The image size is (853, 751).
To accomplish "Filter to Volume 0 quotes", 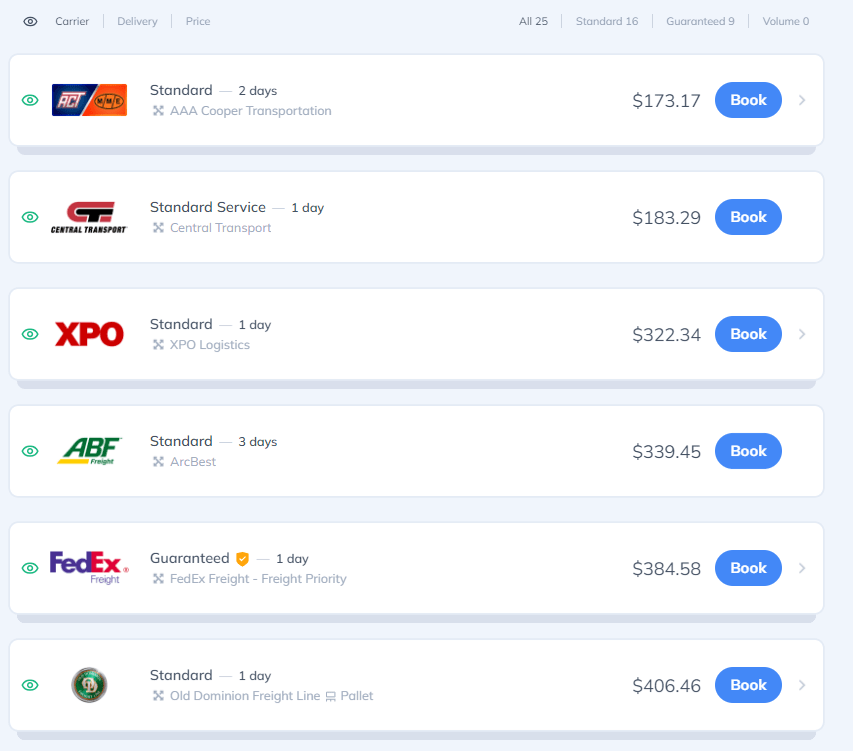I will click(785, 21).
